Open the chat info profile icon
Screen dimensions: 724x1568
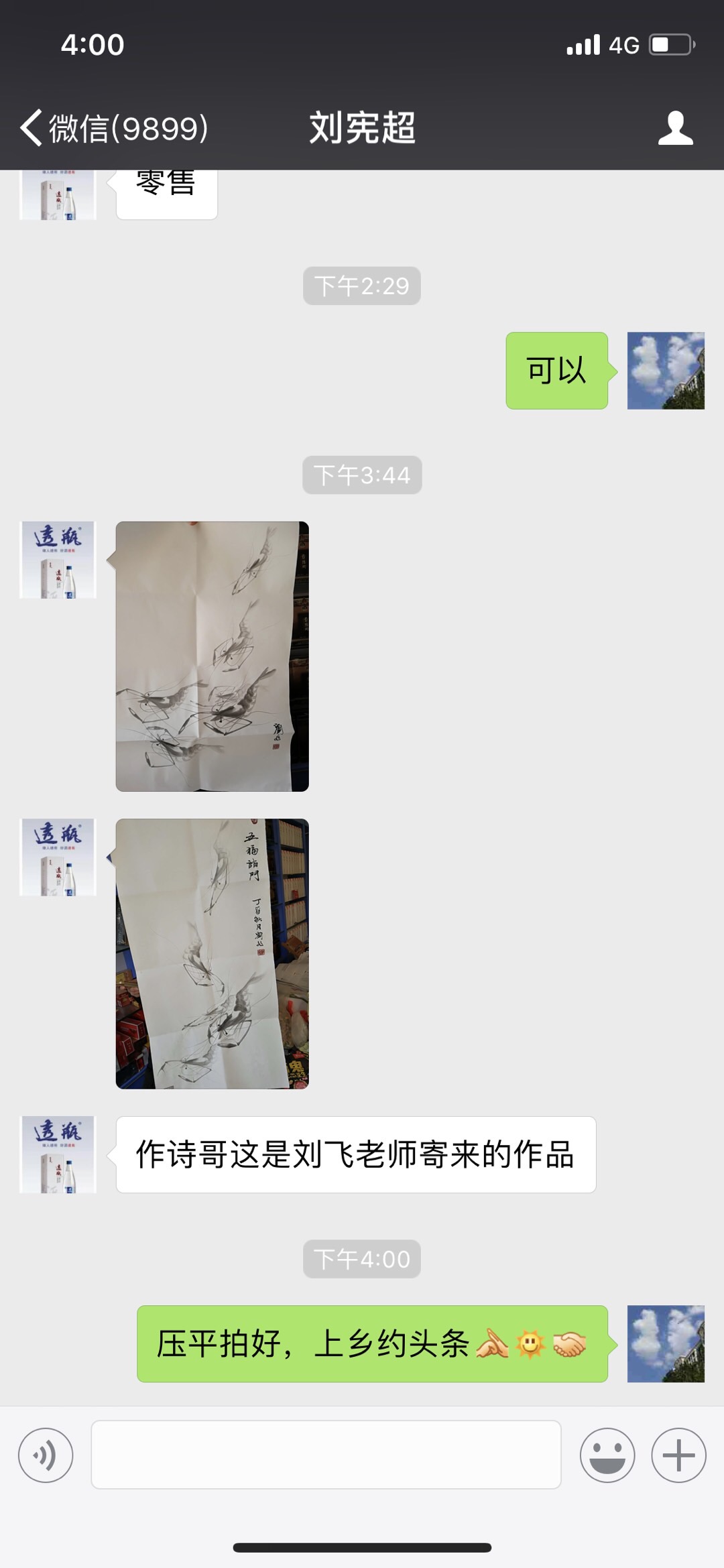click(x=675, y=127)
